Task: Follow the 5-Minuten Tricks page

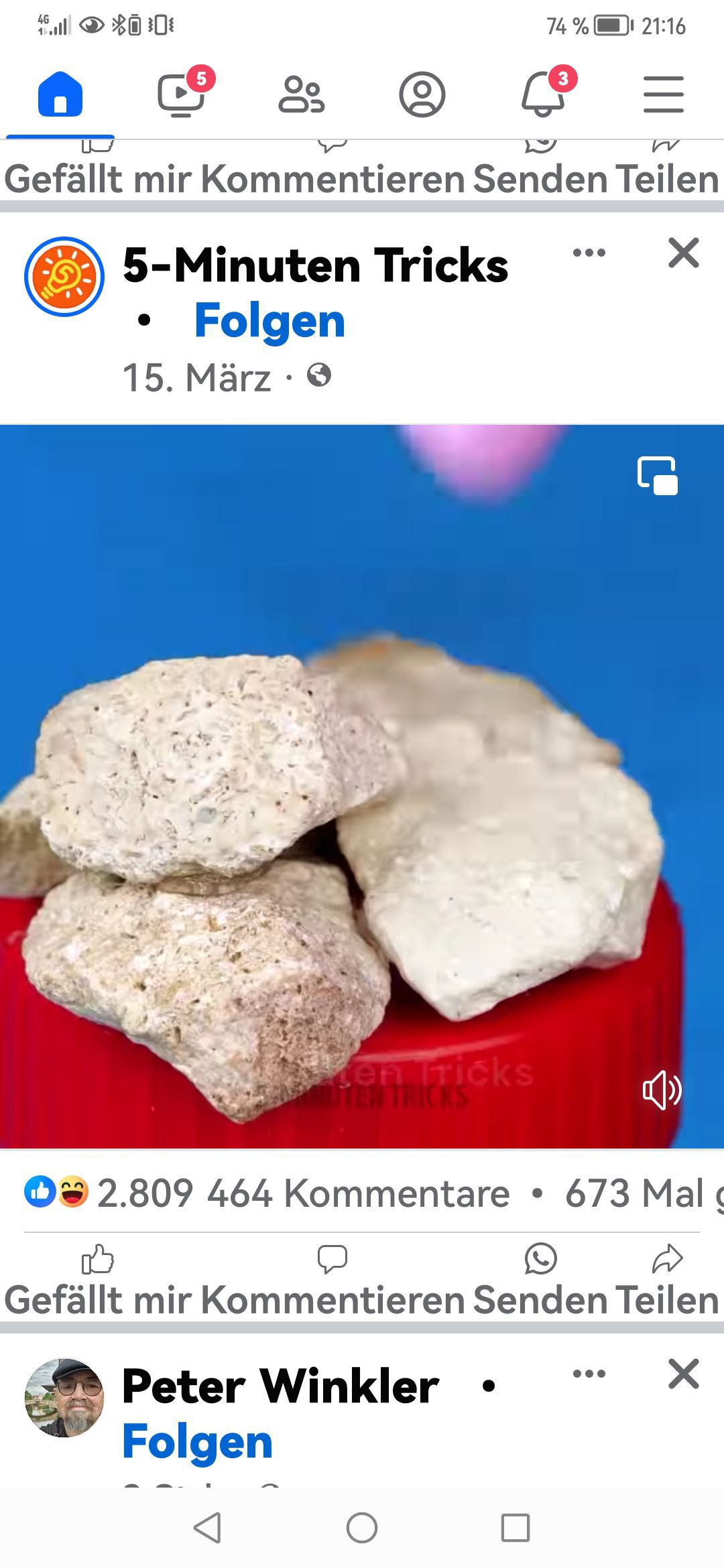Action: pos(269,320)
